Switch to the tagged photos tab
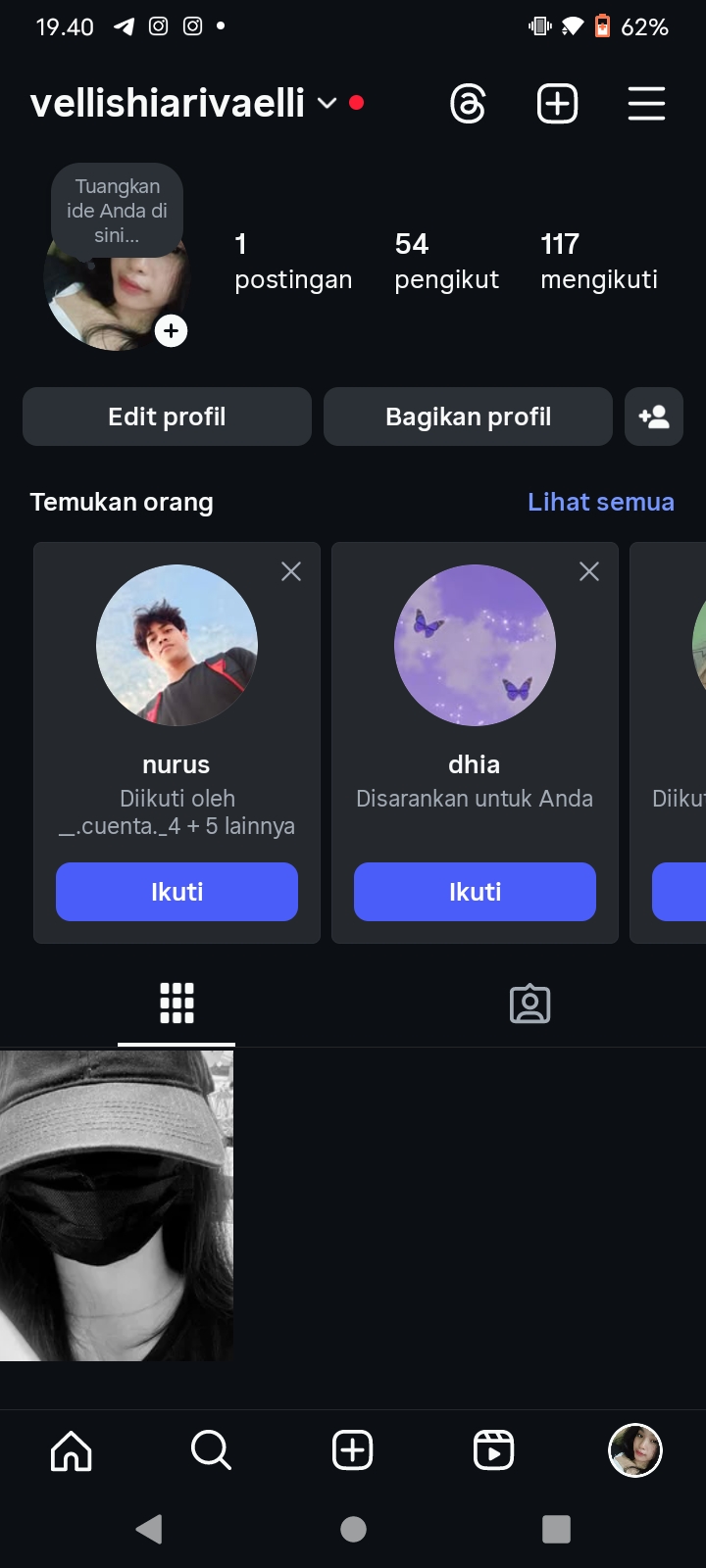This screenshot has height=1568, width=706. click(x=529, y=1004)
